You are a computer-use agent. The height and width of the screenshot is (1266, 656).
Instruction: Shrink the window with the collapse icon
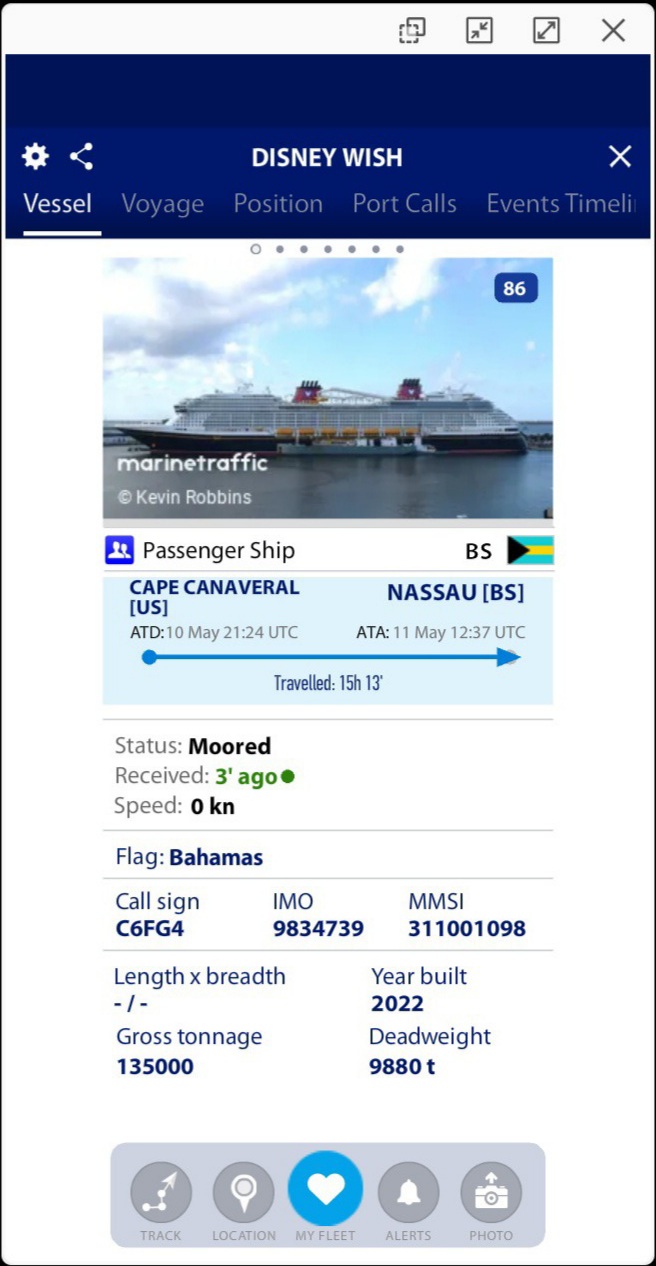[x=480, y=30]
